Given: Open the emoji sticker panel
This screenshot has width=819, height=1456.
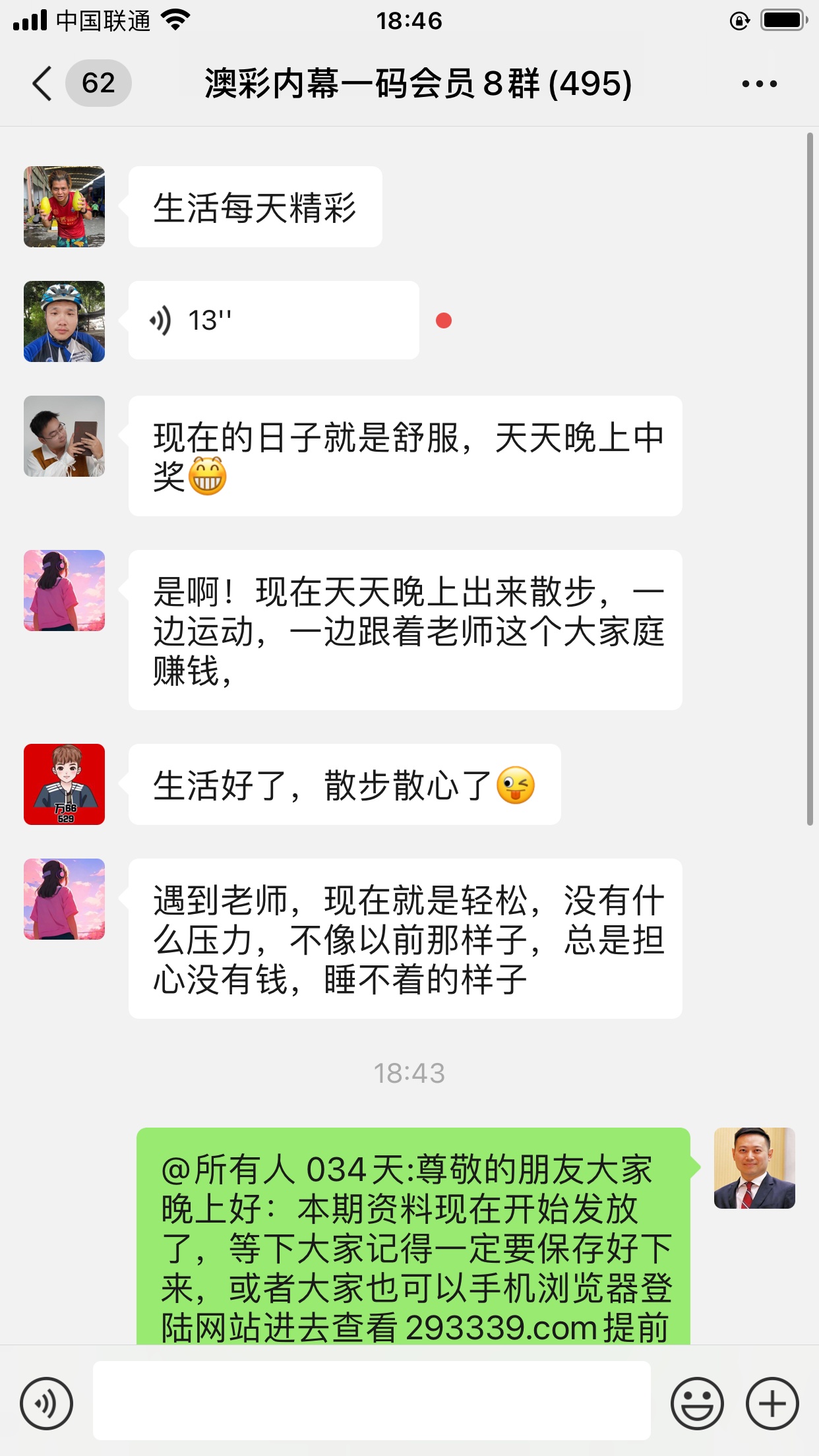Looking at the screenshot, I should point(696,1403).
